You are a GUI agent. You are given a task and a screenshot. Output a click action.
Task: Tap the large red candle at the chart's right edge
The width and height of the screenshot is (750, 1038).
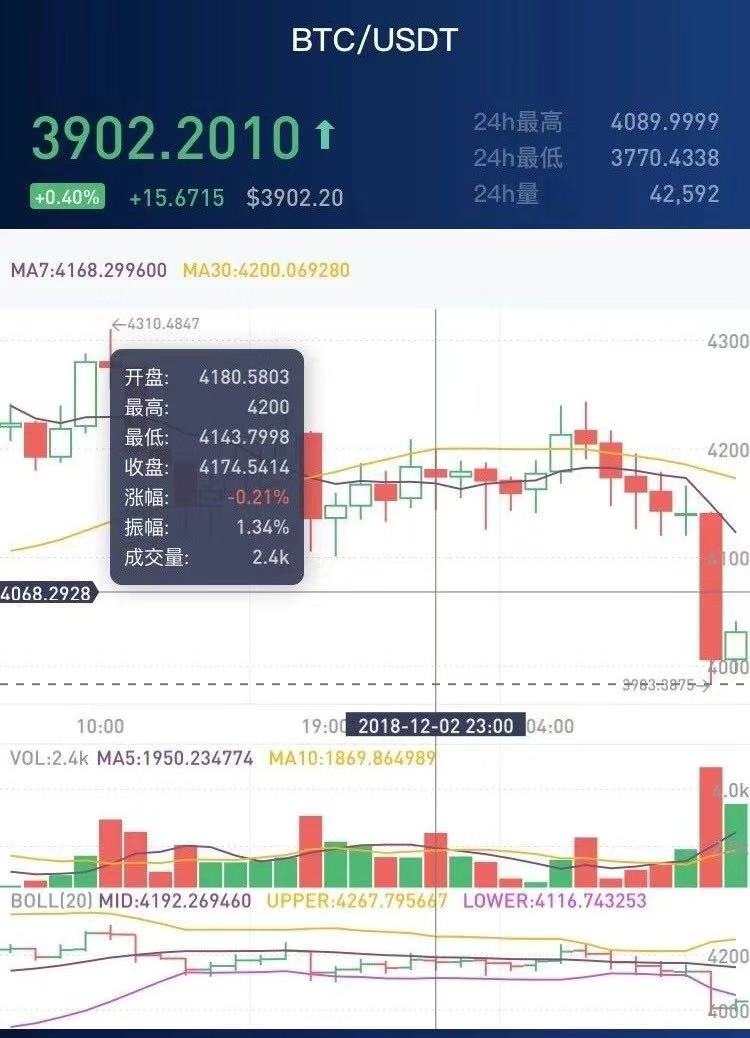tap(710, 586)
